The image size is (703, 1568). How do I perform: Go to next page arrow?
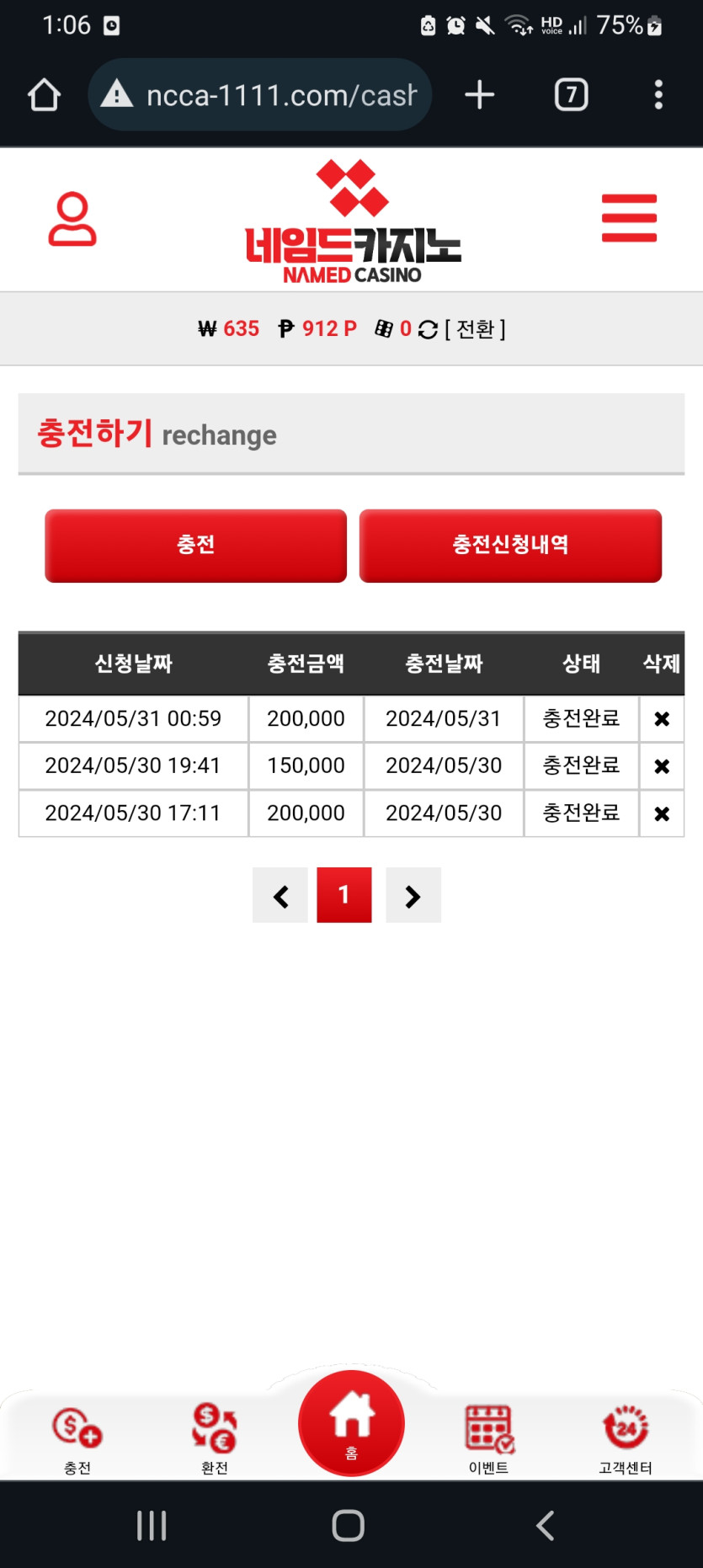pyautogui.click(x=413, y=896)
